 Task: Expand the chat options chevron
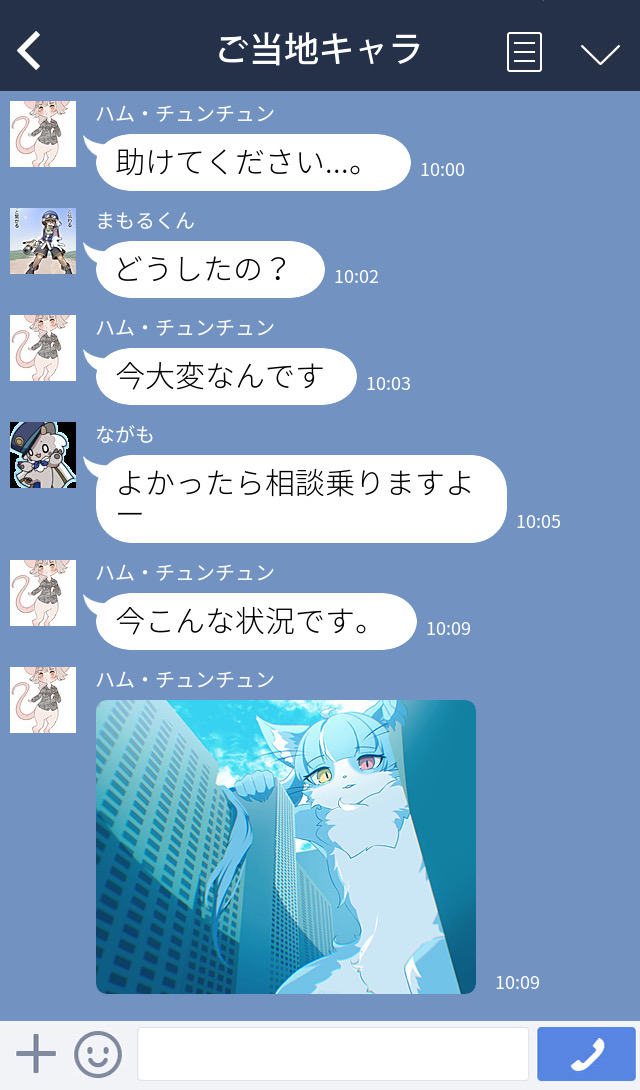click(600, 54)
